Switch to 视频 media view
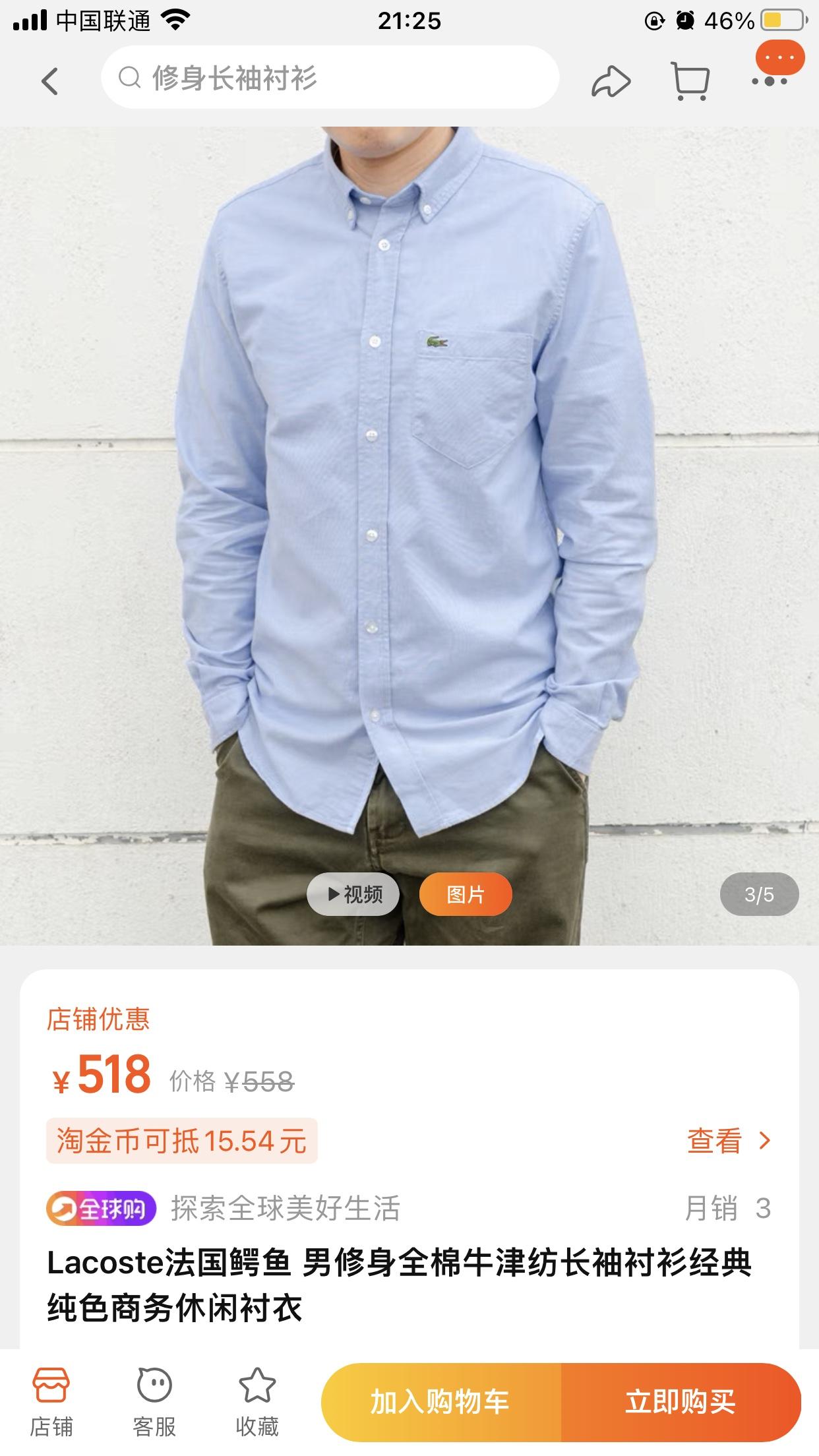819x1456 pixels. click(x=353, y=894)
